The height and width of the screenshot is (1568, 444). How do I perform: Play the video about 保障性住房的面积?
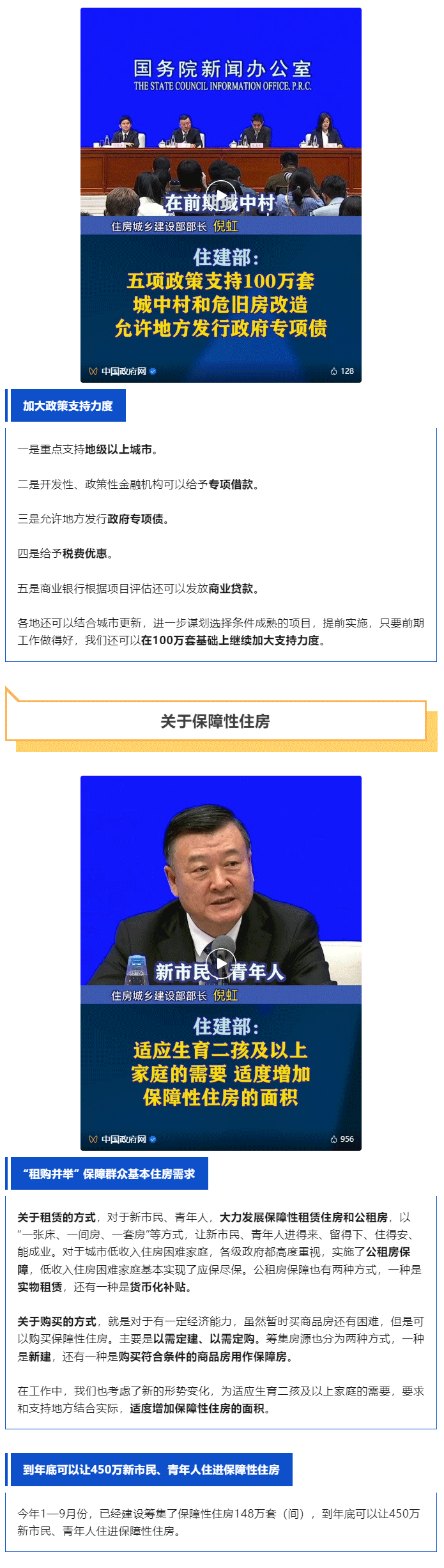(221, 964)
